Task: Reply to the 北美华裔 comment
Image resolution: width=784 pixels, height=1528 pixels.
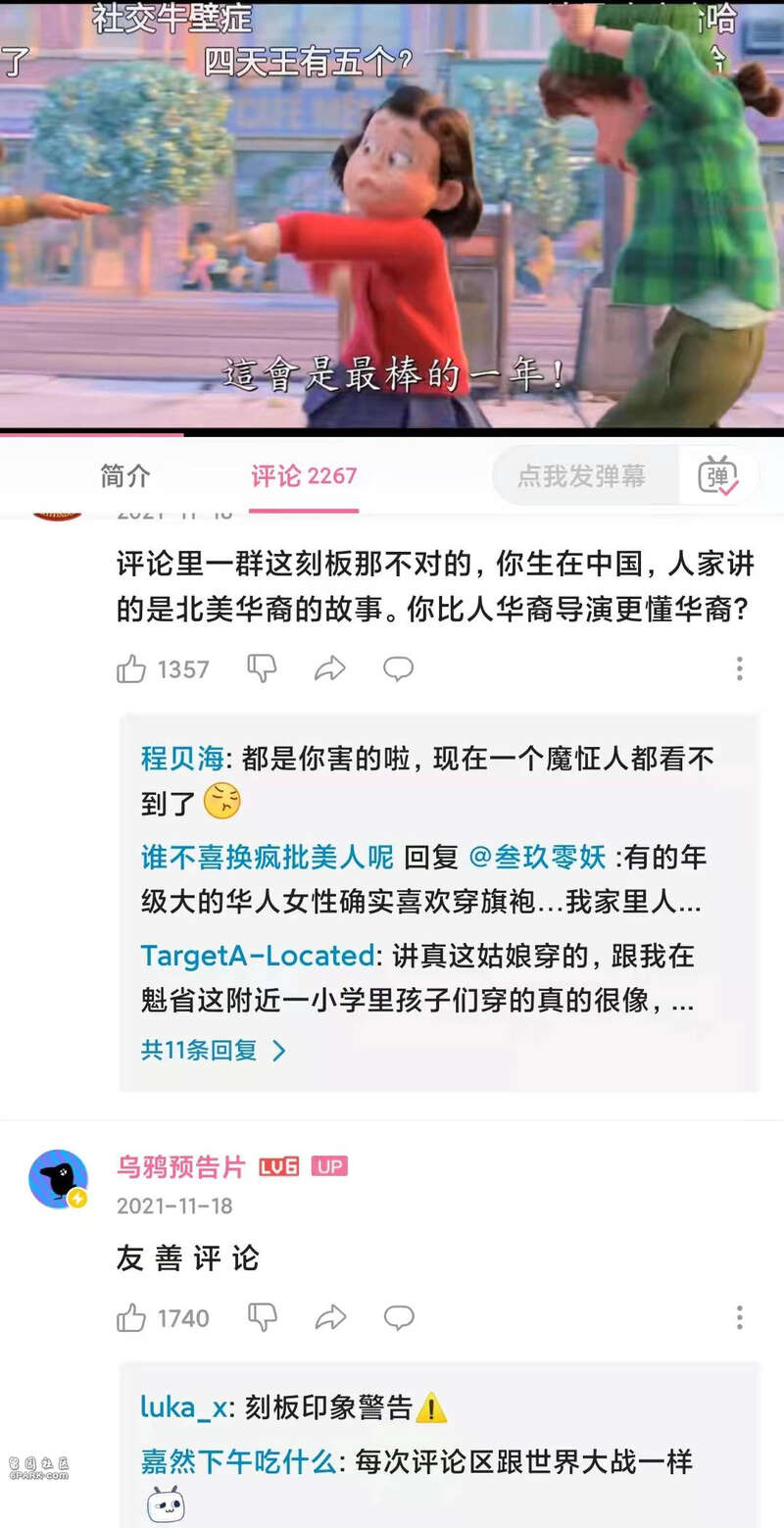Action: coord(398,669)
